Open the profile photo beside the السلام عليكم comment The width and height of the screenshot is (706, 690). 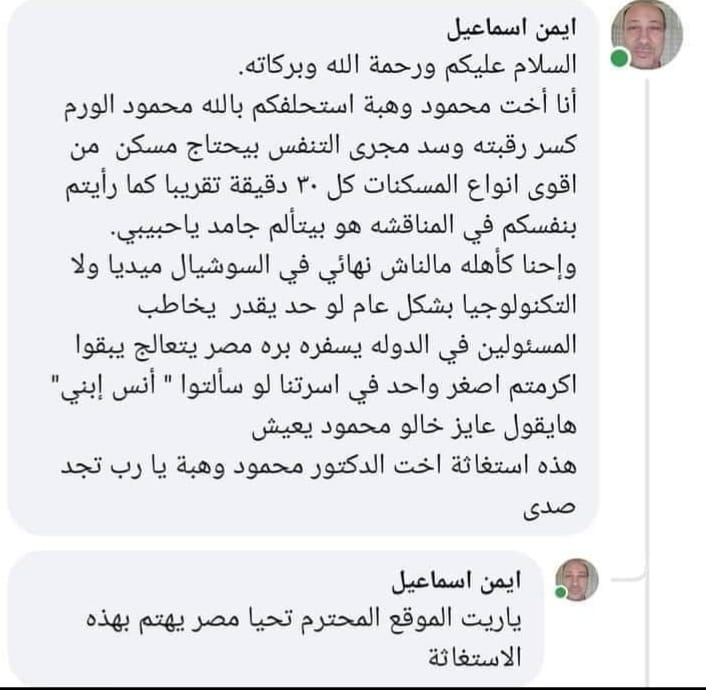pyautogui.click(x=648, y=34)
